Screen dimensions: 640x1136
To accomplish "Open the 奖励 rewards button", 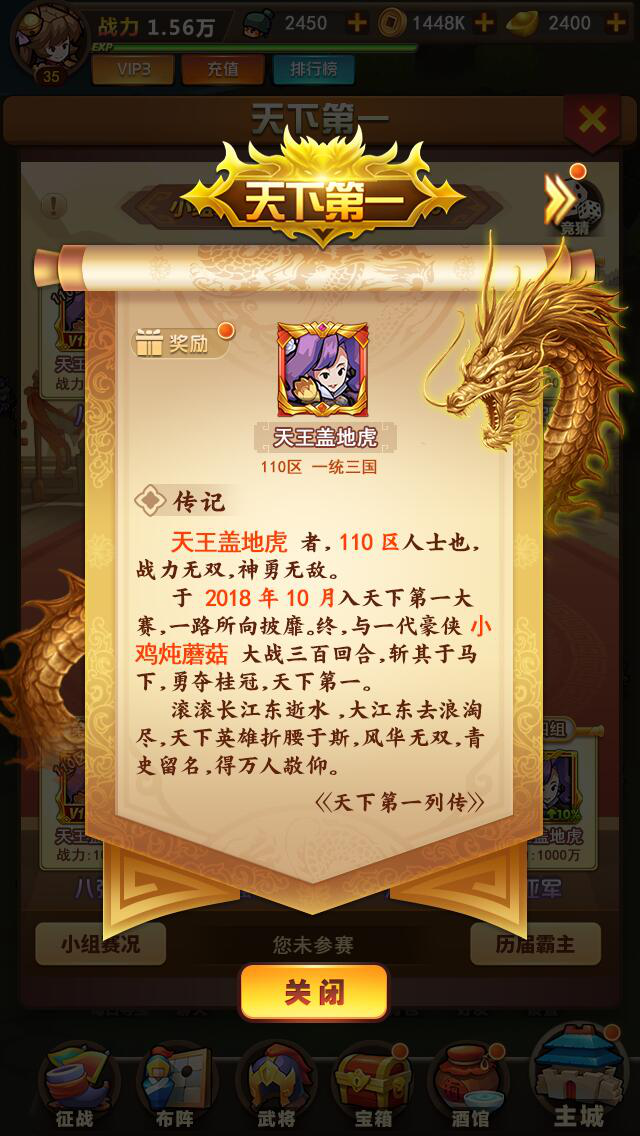I will coord(180,343).
